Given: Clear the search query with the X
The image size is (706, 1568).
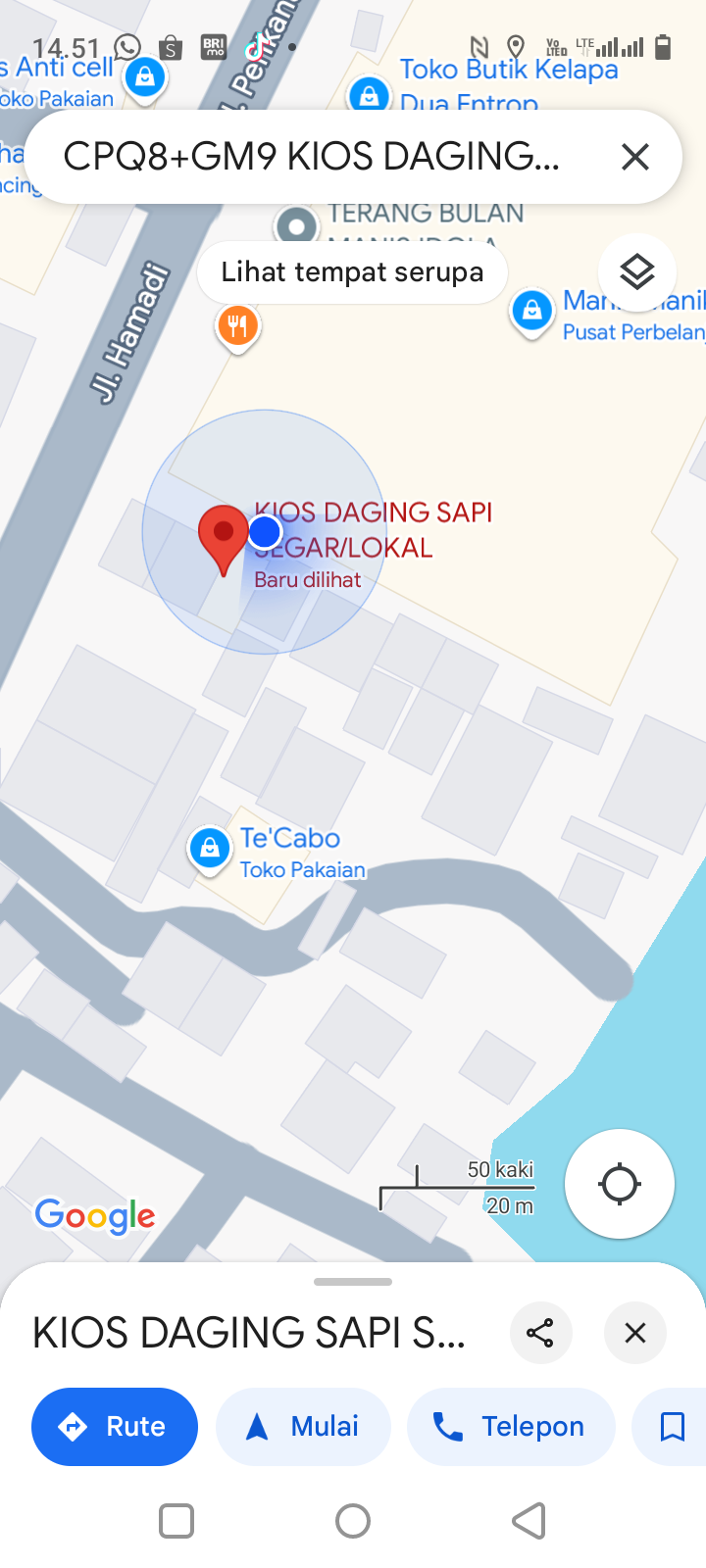Looking at the screenshot, I should 634,157.
